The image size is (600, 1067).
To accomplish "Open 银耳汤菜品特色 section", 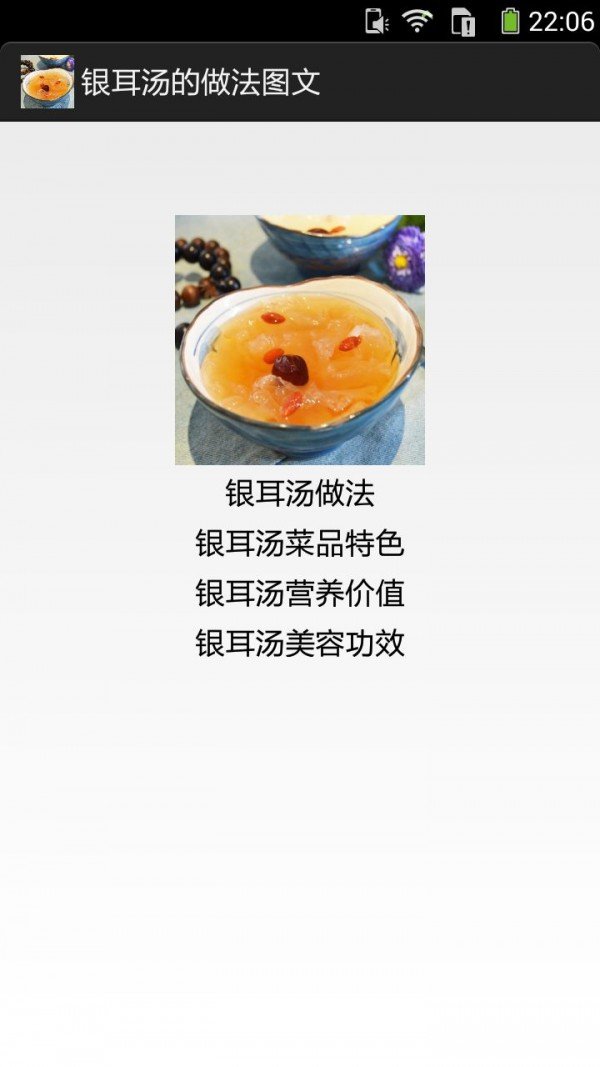I will click(300, 543).
